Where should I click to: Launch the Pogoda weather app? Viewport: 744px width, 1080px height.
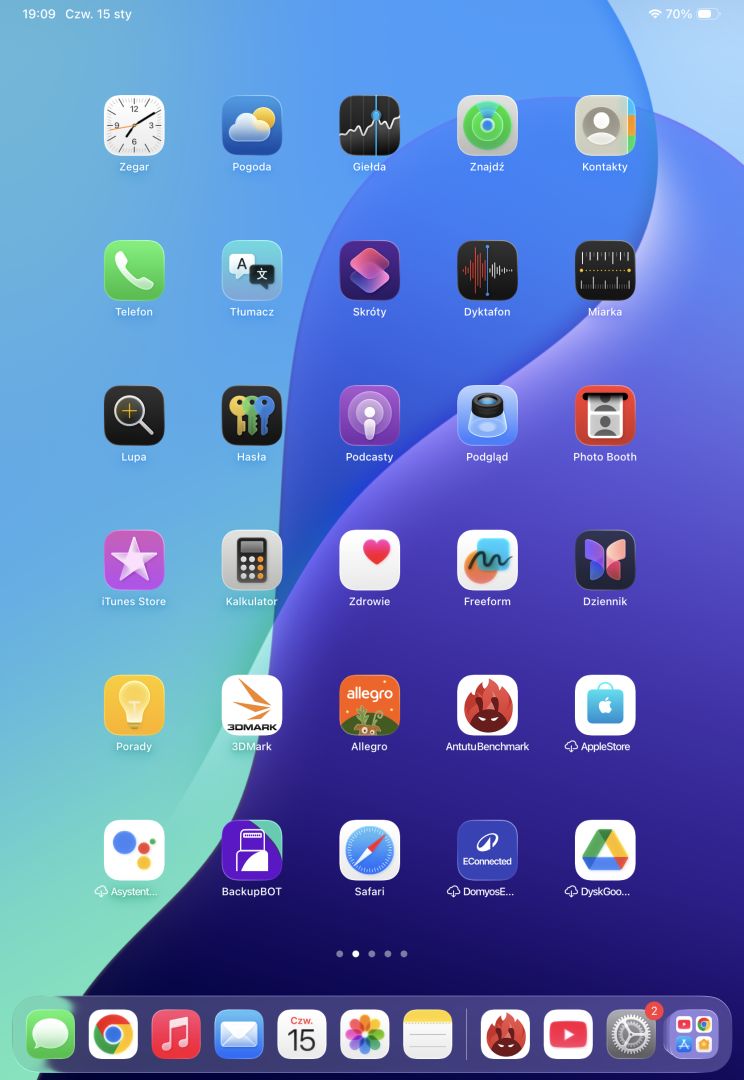[x=252, y=125]
